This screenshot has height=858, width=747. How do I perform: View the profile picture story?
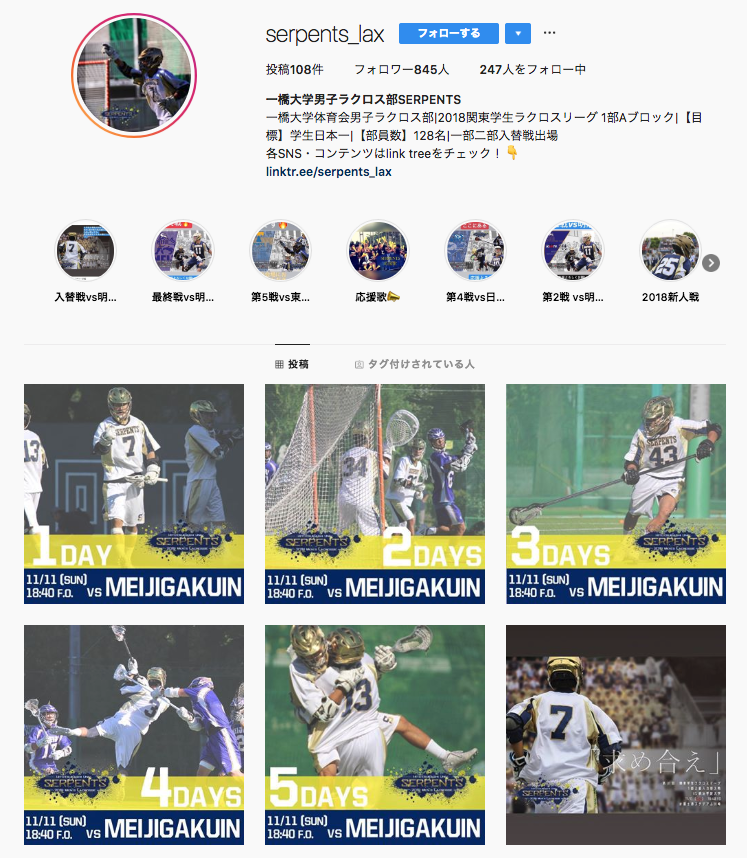(x=135, y=74)
